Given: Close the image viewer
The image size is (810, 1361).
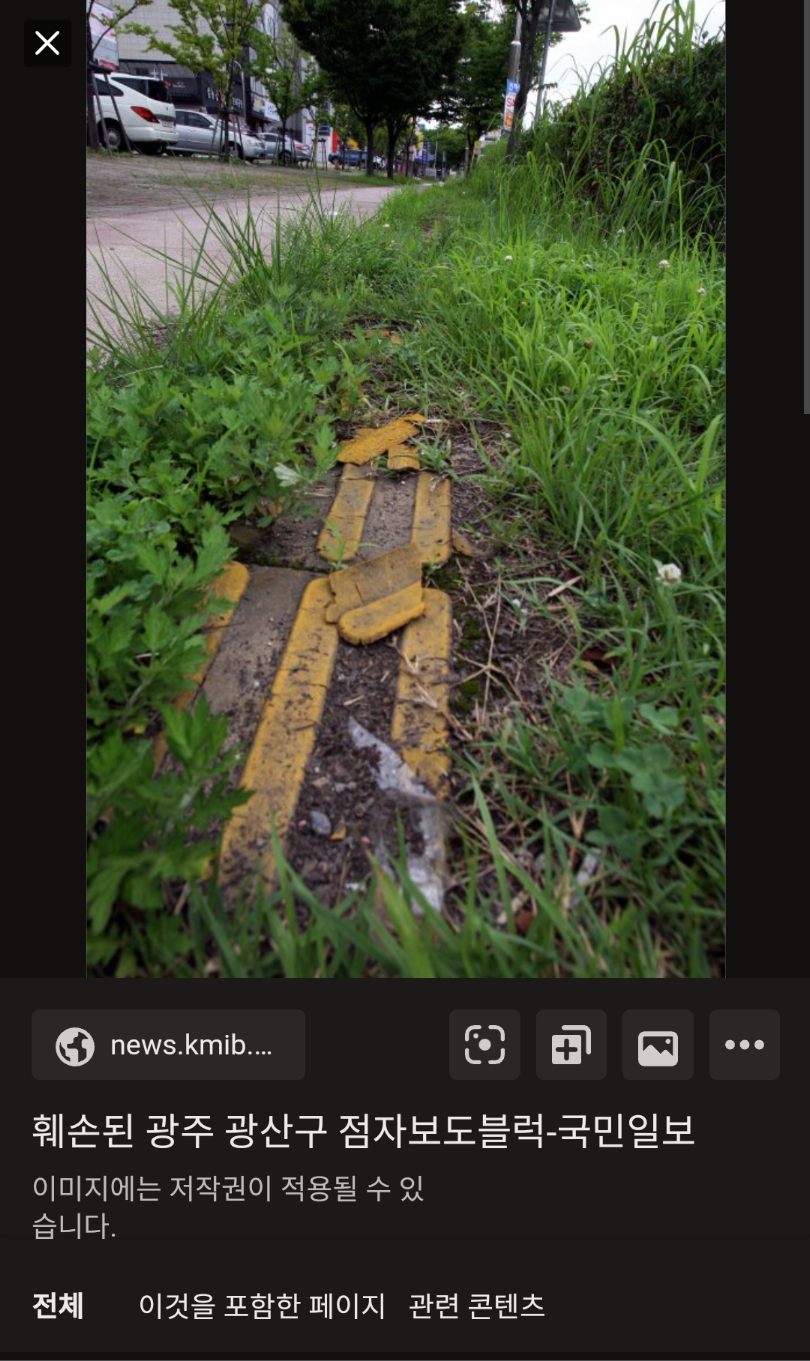Looking at the screenshot, I should coord(47,43).
